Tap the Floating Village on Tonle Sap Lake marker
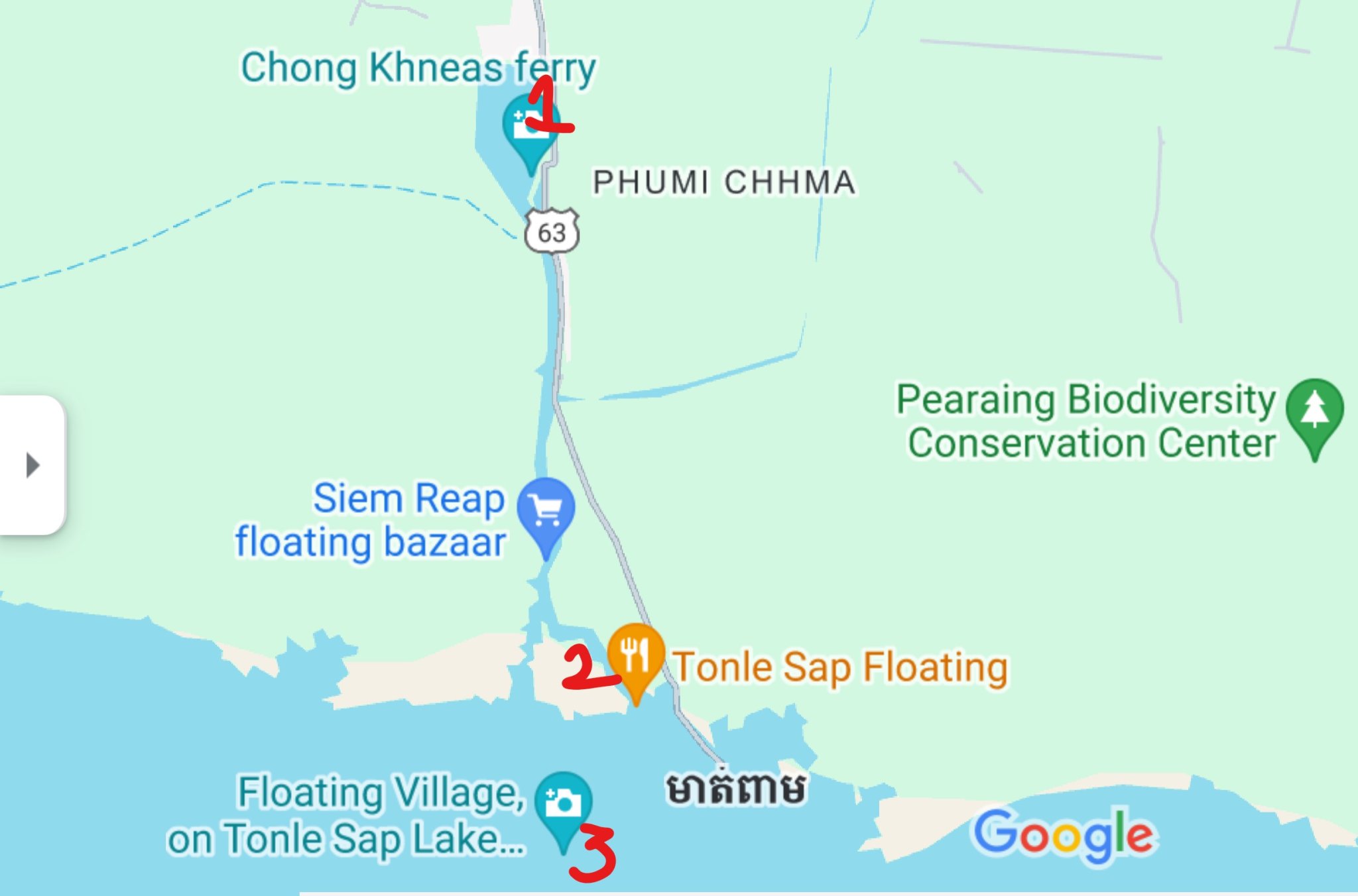Viewport: 1358px width, 896px height. coord(562,803)
